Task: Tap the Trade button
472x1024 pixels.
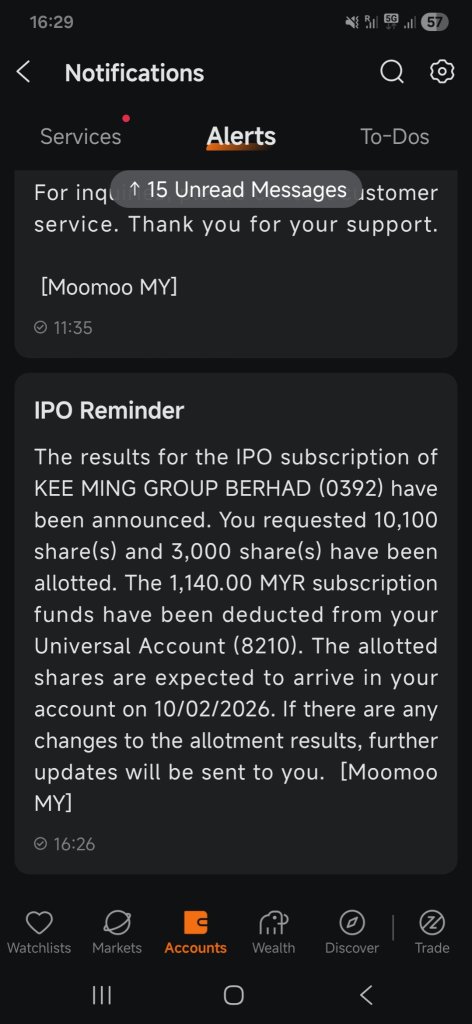Action: tap(432, 933)
